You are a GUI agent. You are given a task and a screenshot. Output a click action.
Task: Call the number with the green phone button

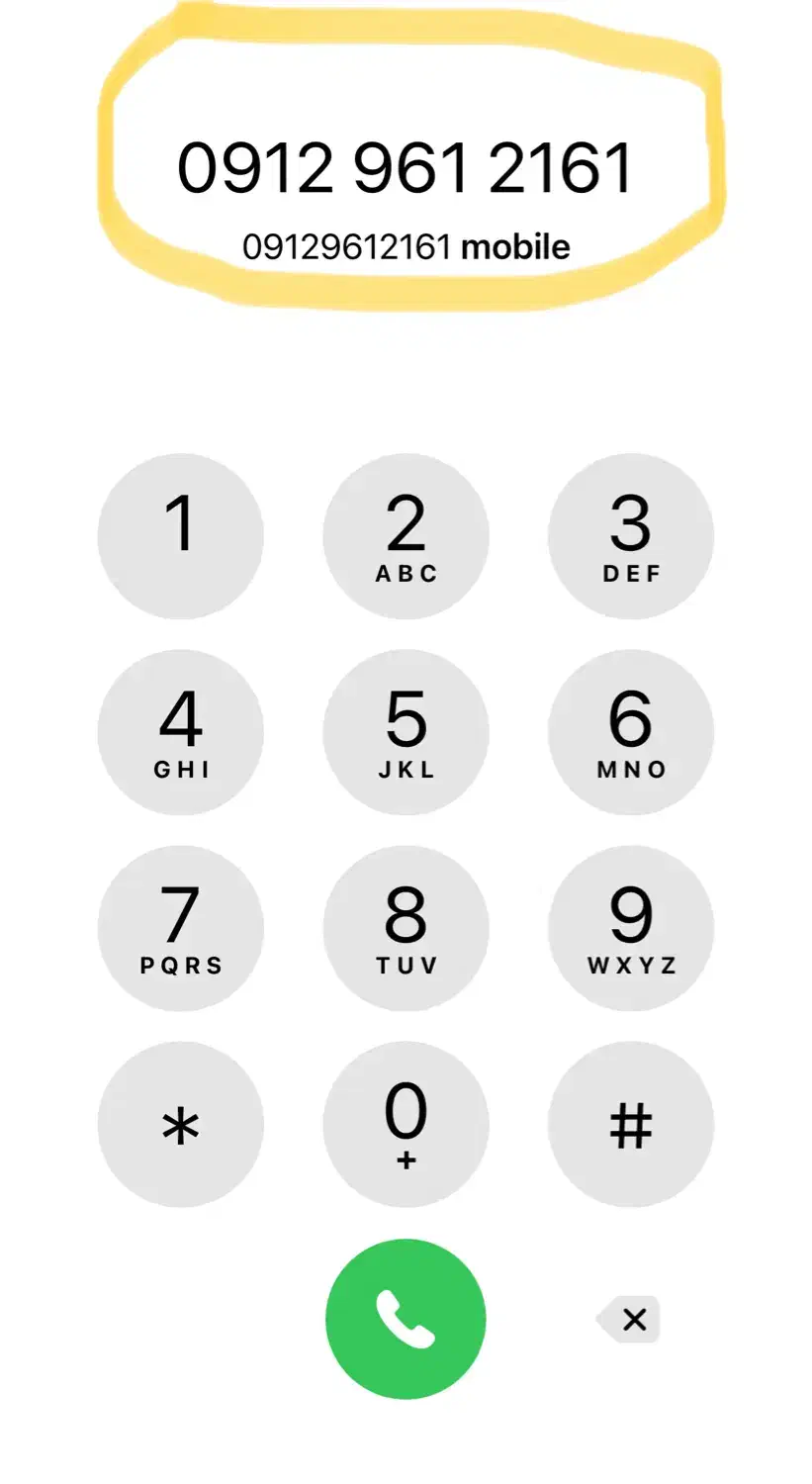point(406,1319)
